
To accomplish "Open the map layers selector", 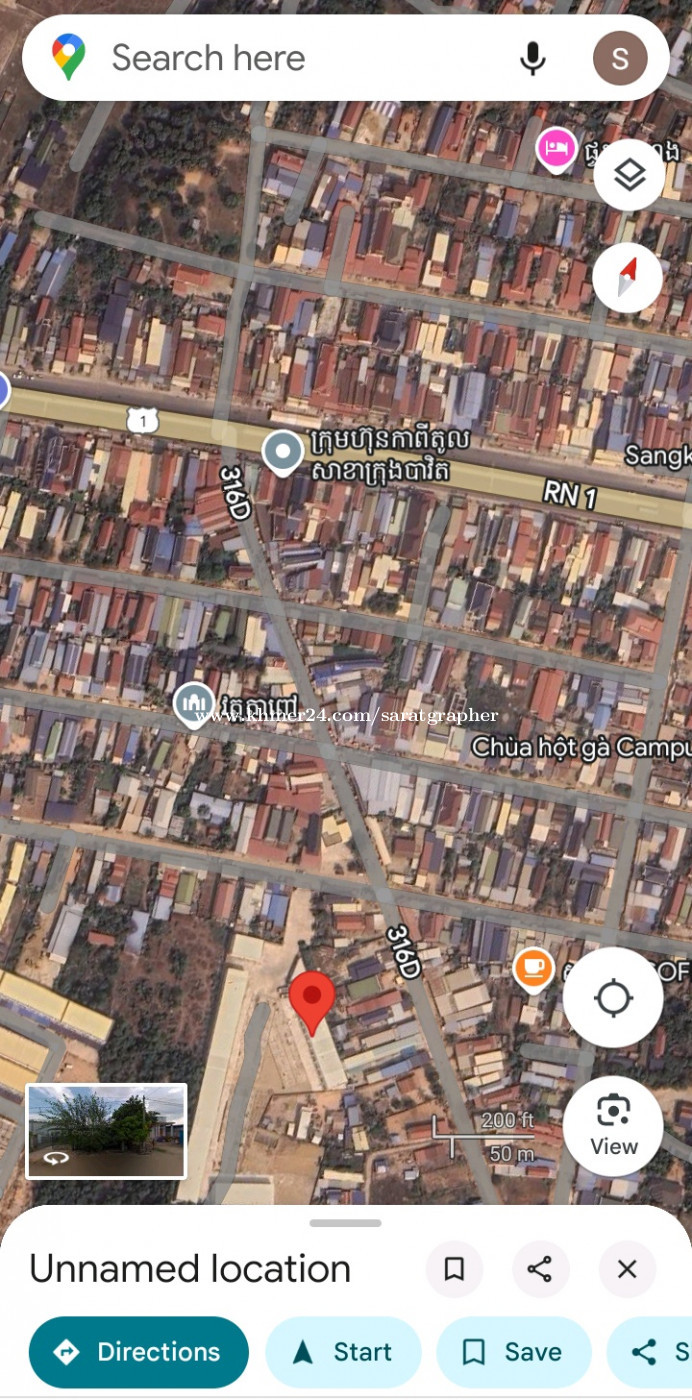I will 629,176.
